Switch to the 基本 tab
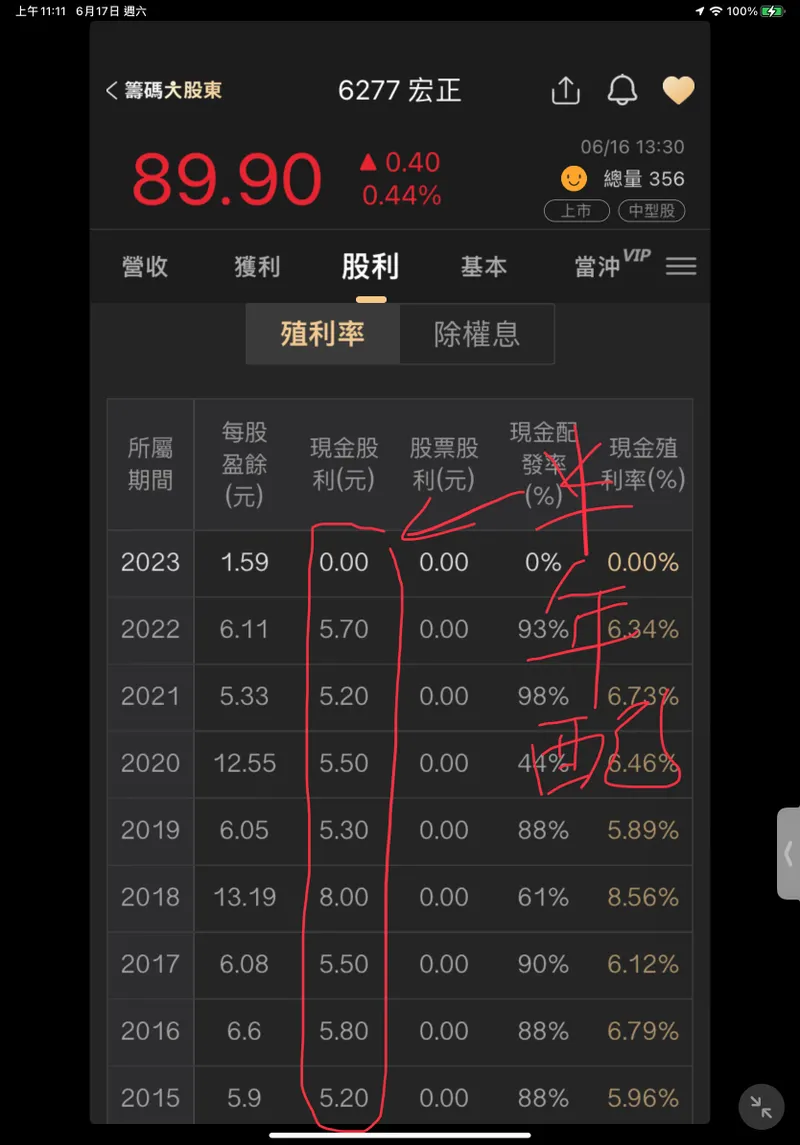The height and width of the screenshot is (1145, 800). coord(483,267)
